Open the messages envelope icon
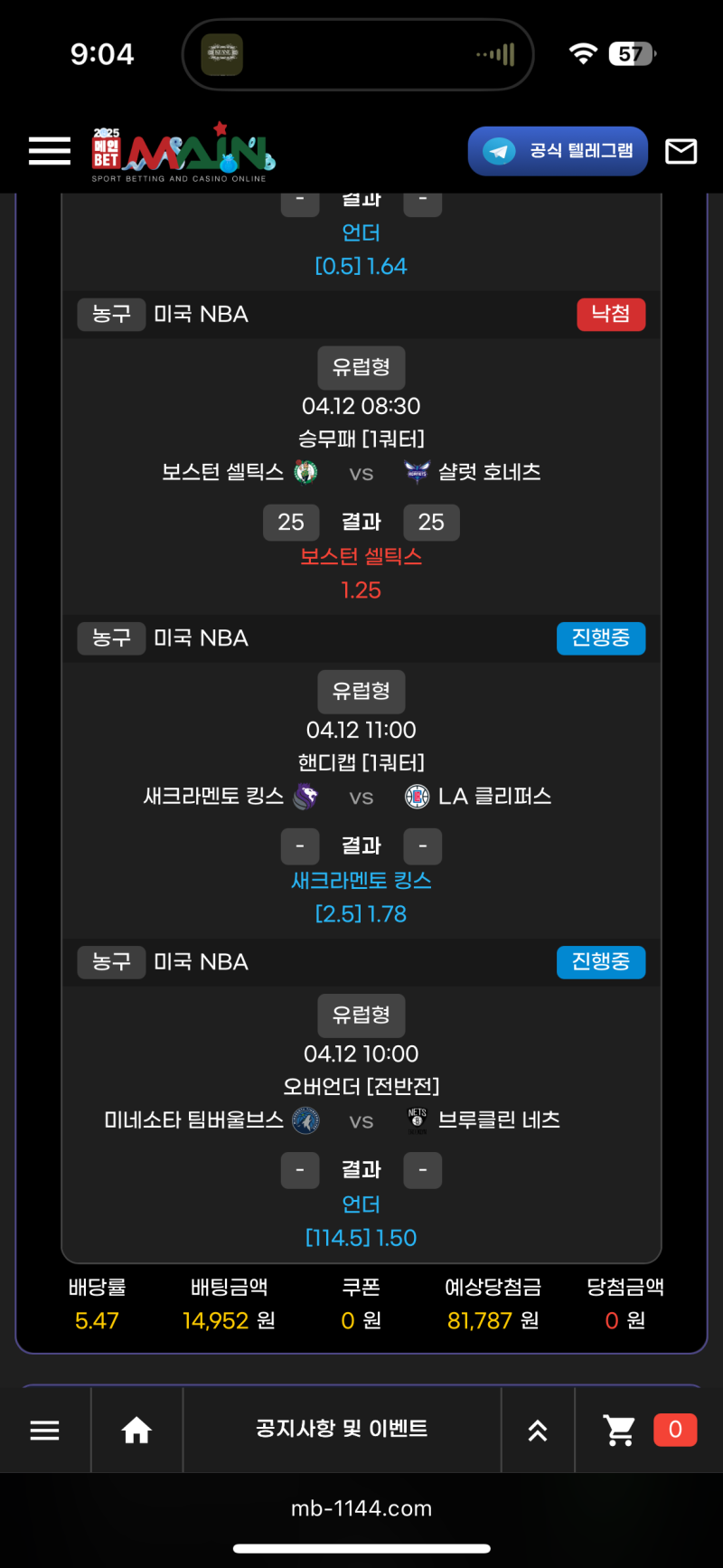The image size is (723, 1568). (x=681, y=151)
